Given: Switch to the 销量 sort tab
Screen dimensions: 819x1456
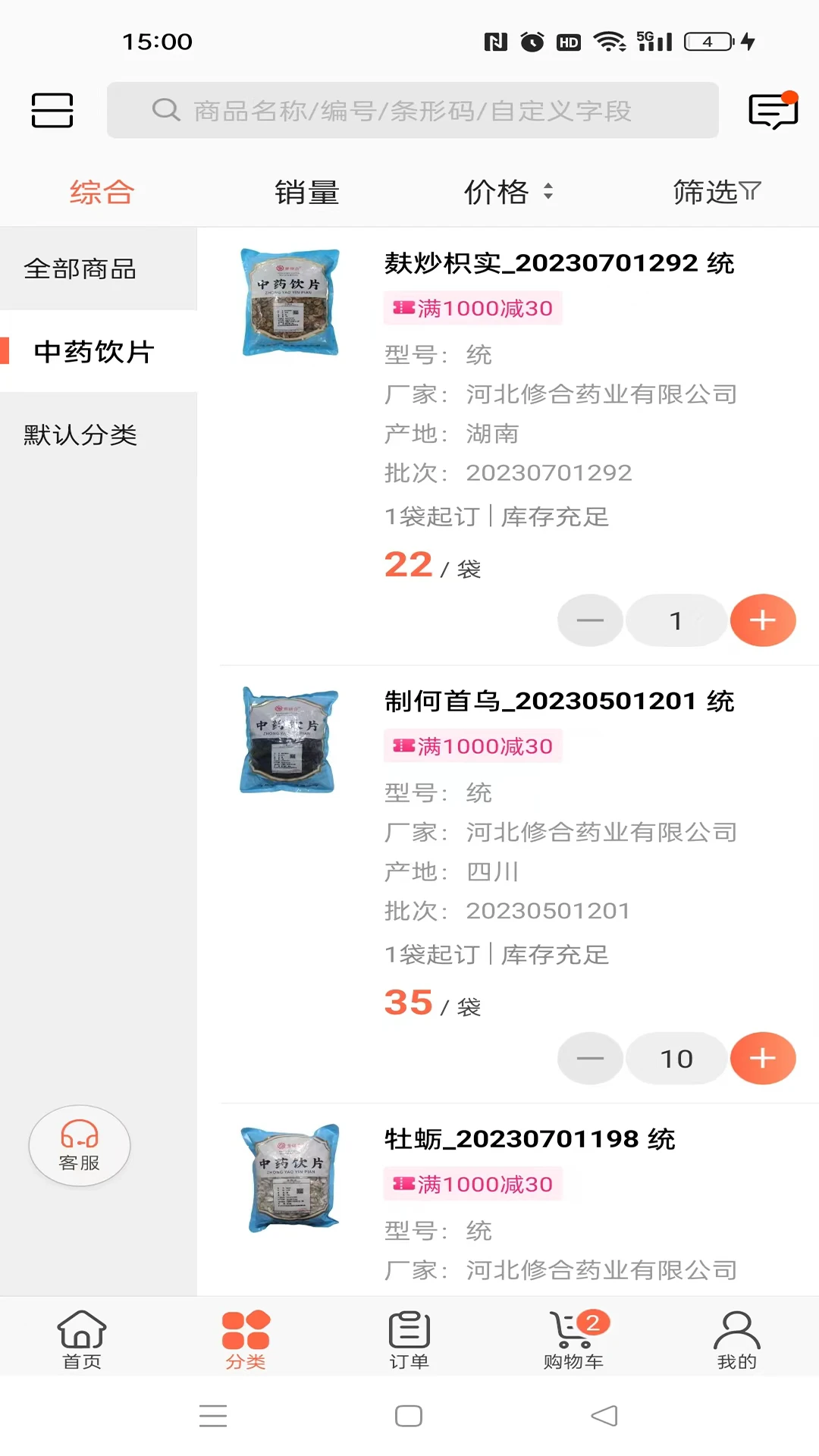Looking at the screenshot, I should click(x=306, y=192).
